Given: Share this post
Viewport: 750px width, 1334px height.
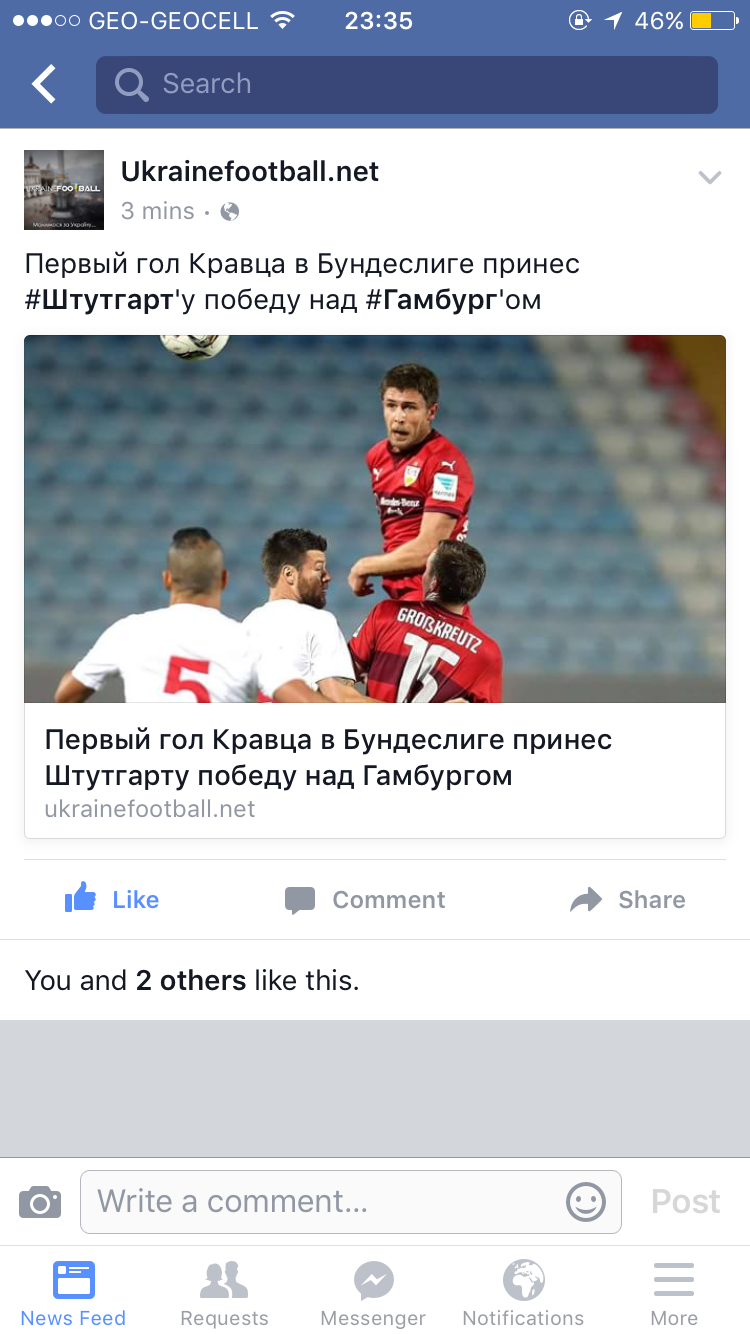Looking at the screenshot, I should click(628, 900).
